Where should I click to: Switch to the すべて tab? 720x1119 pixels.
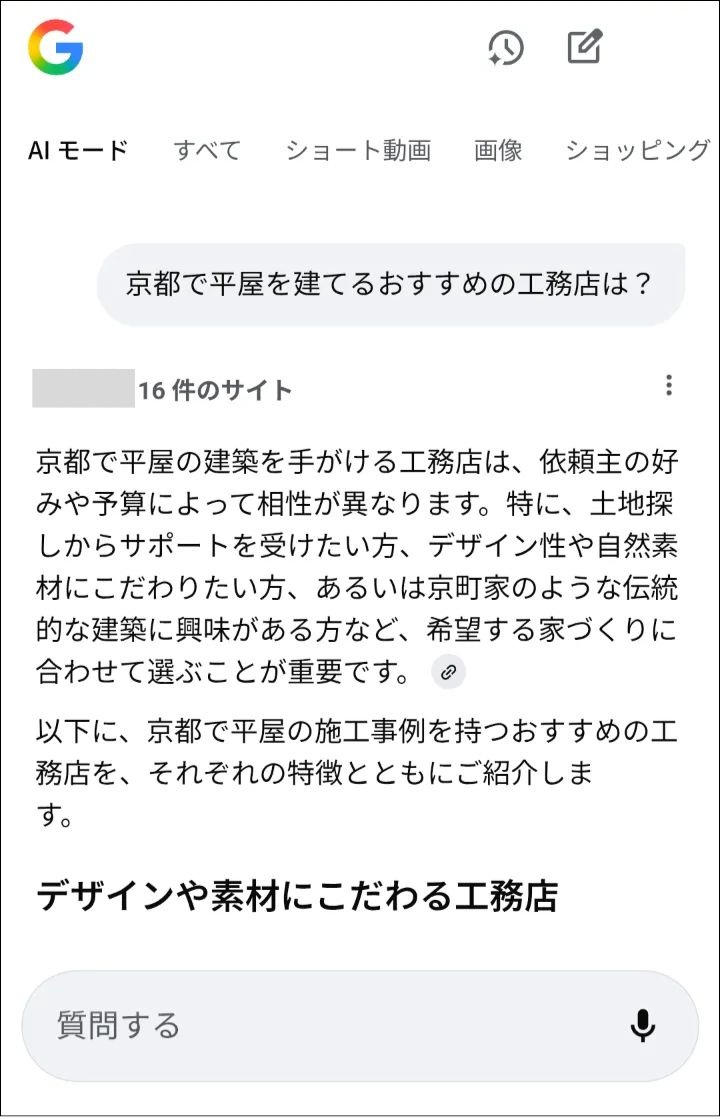[207, 150]
